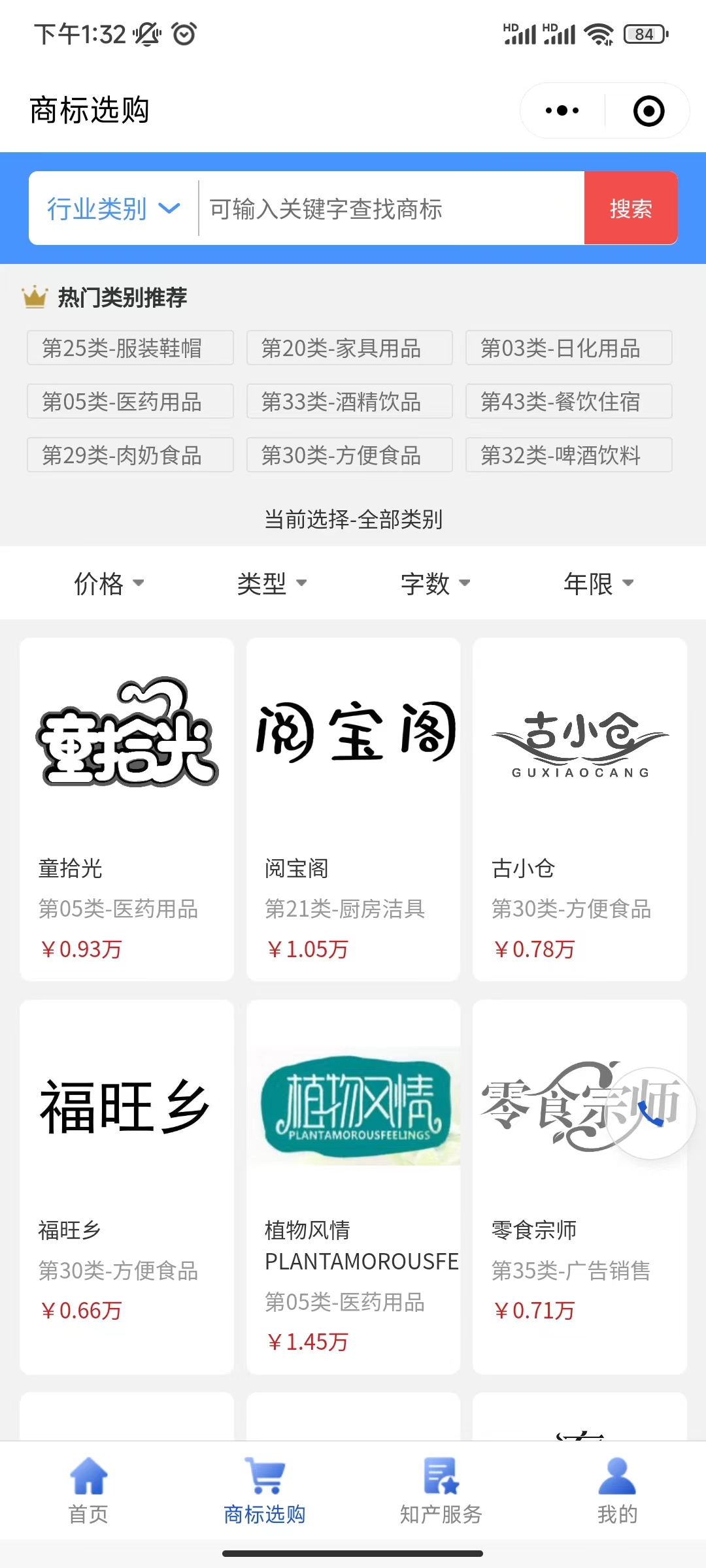Image resolution: width=706 pixels, height=1568 pixels.
Task: Open the 童拾光 trademark card
Action: pyautogui.click(x=127, y=809)
